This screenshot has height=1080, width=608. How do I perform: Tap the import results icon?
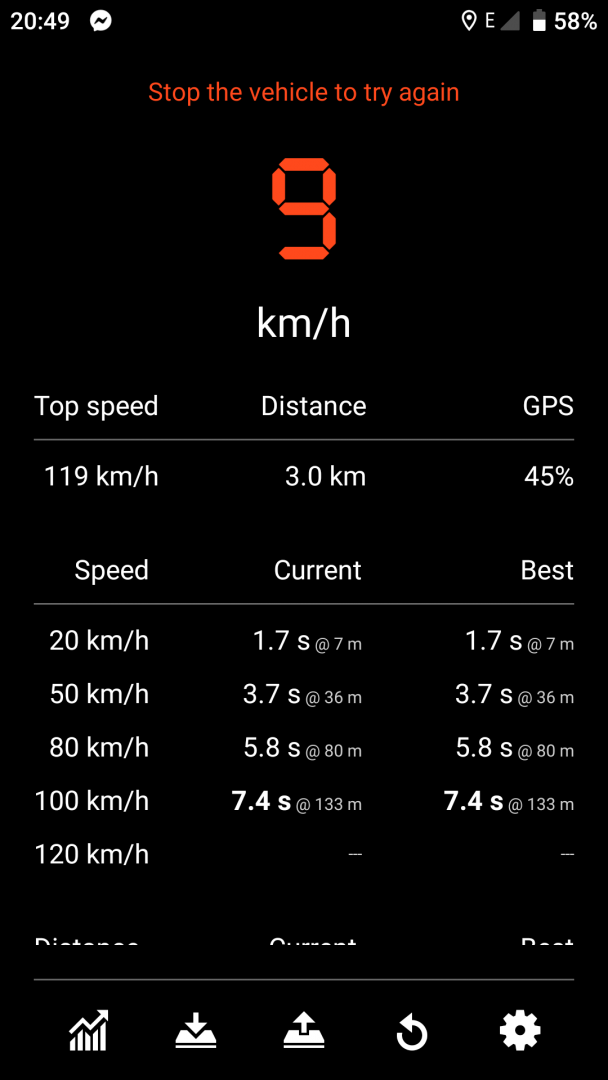point(196,1030)
